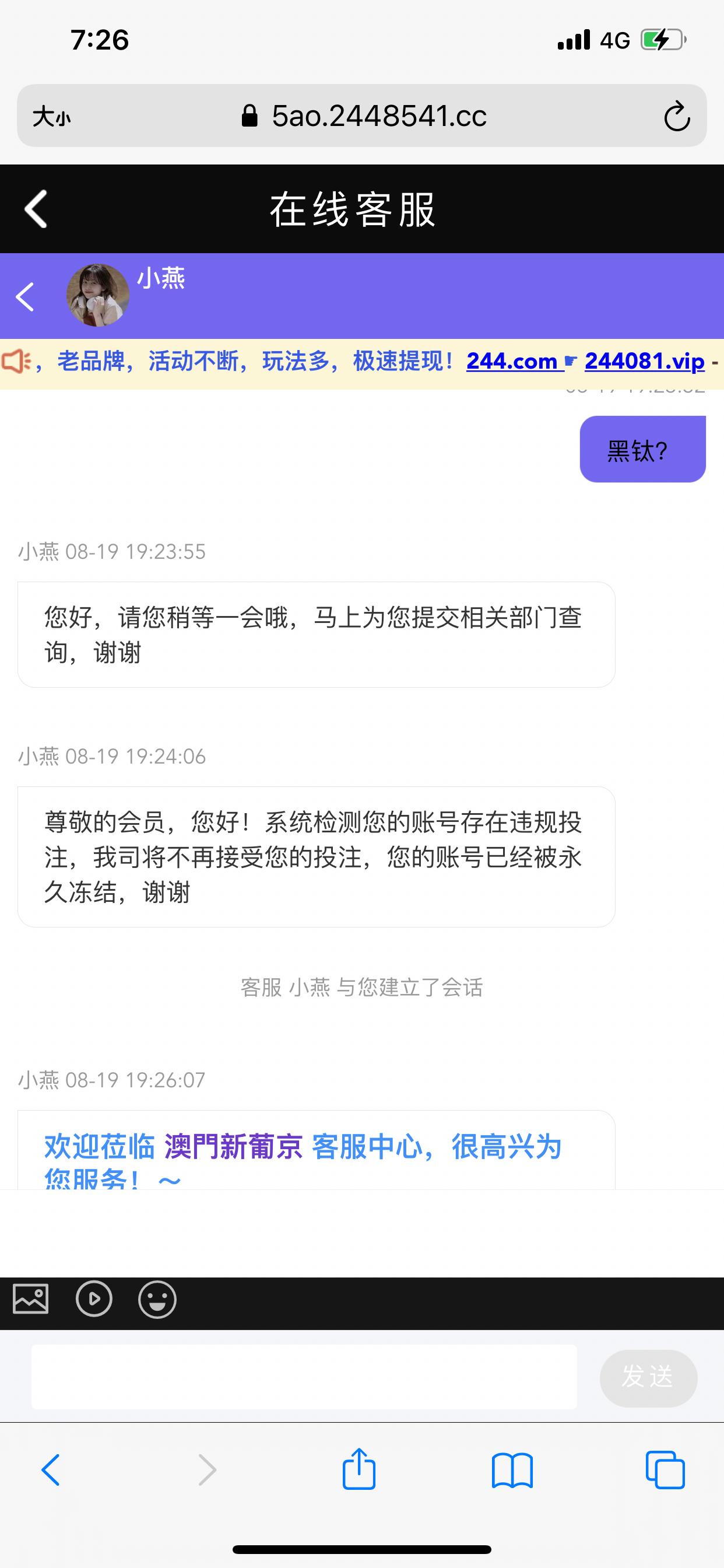Tap the Safari back navigation arrow
The width and height of the screenshot is (724, 1568).
coord(52,1472)
